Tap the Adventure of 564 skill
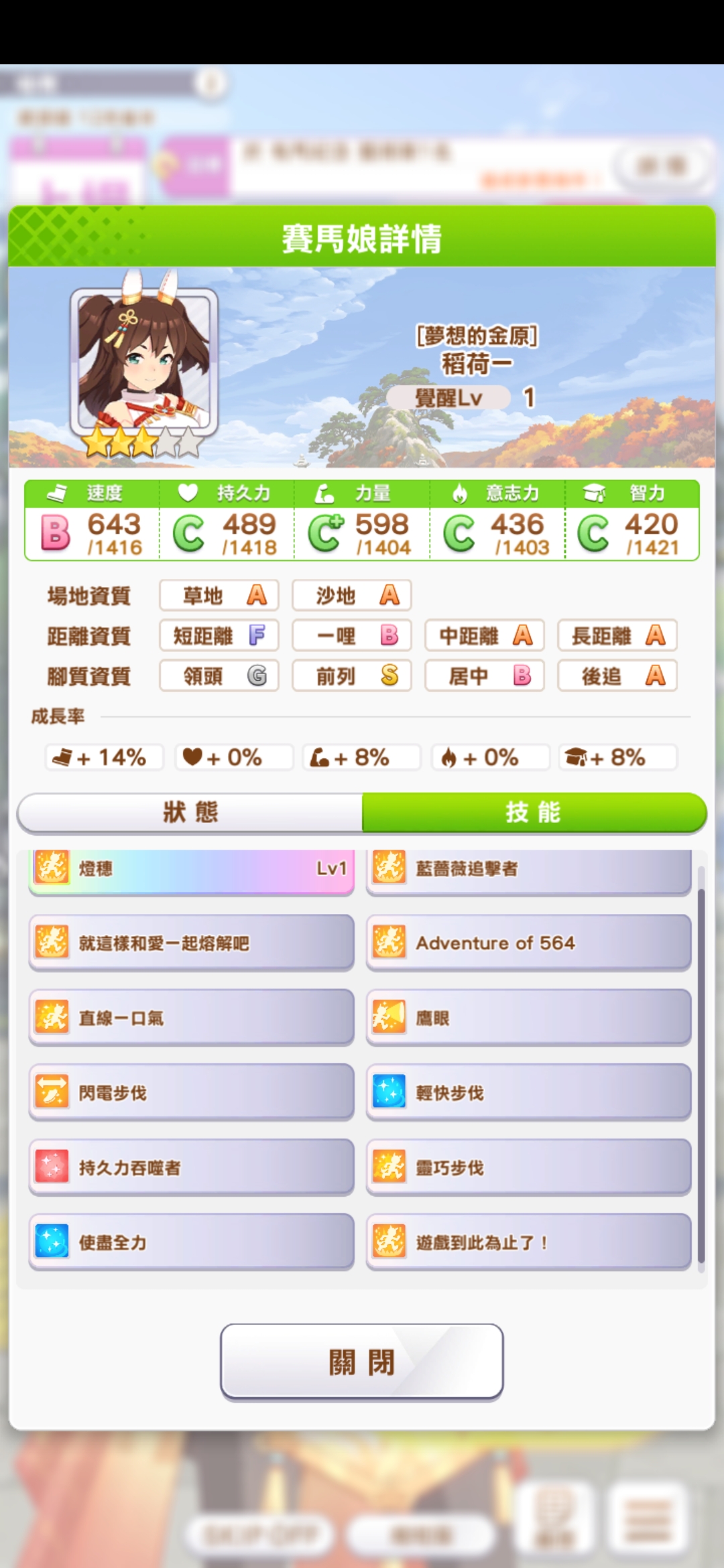Viewport: 724px width, 1568px height. 528,943
